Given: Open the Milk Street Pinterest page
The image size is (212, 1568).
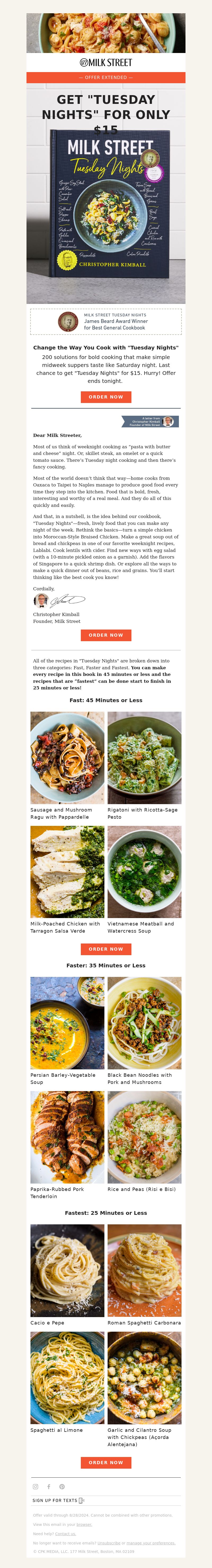Looking at the screenshot, I should click(x=62, y=1486).
